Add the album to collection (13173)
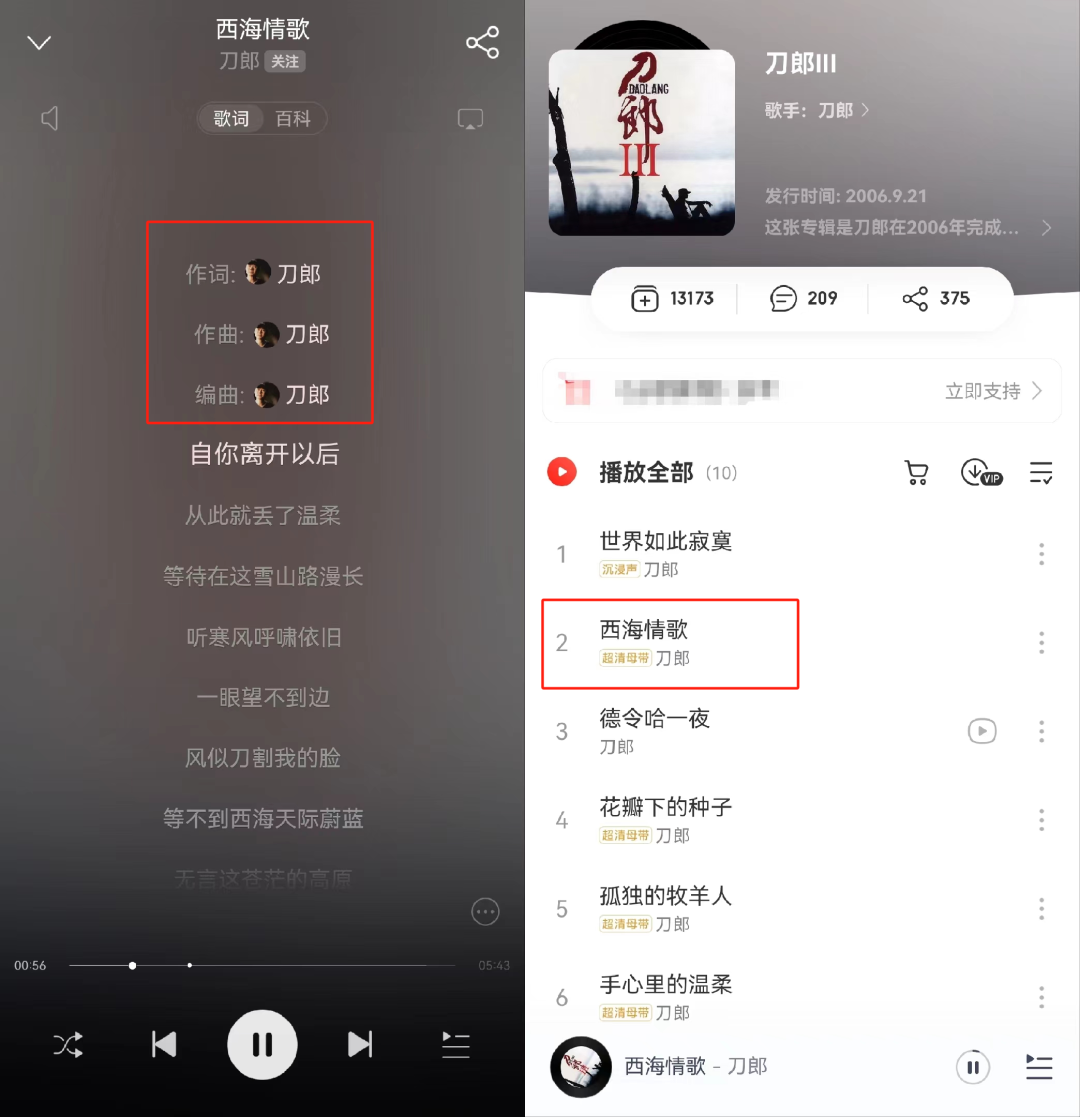Viewport: 1080px width, 1117px height. click(672, 298)
